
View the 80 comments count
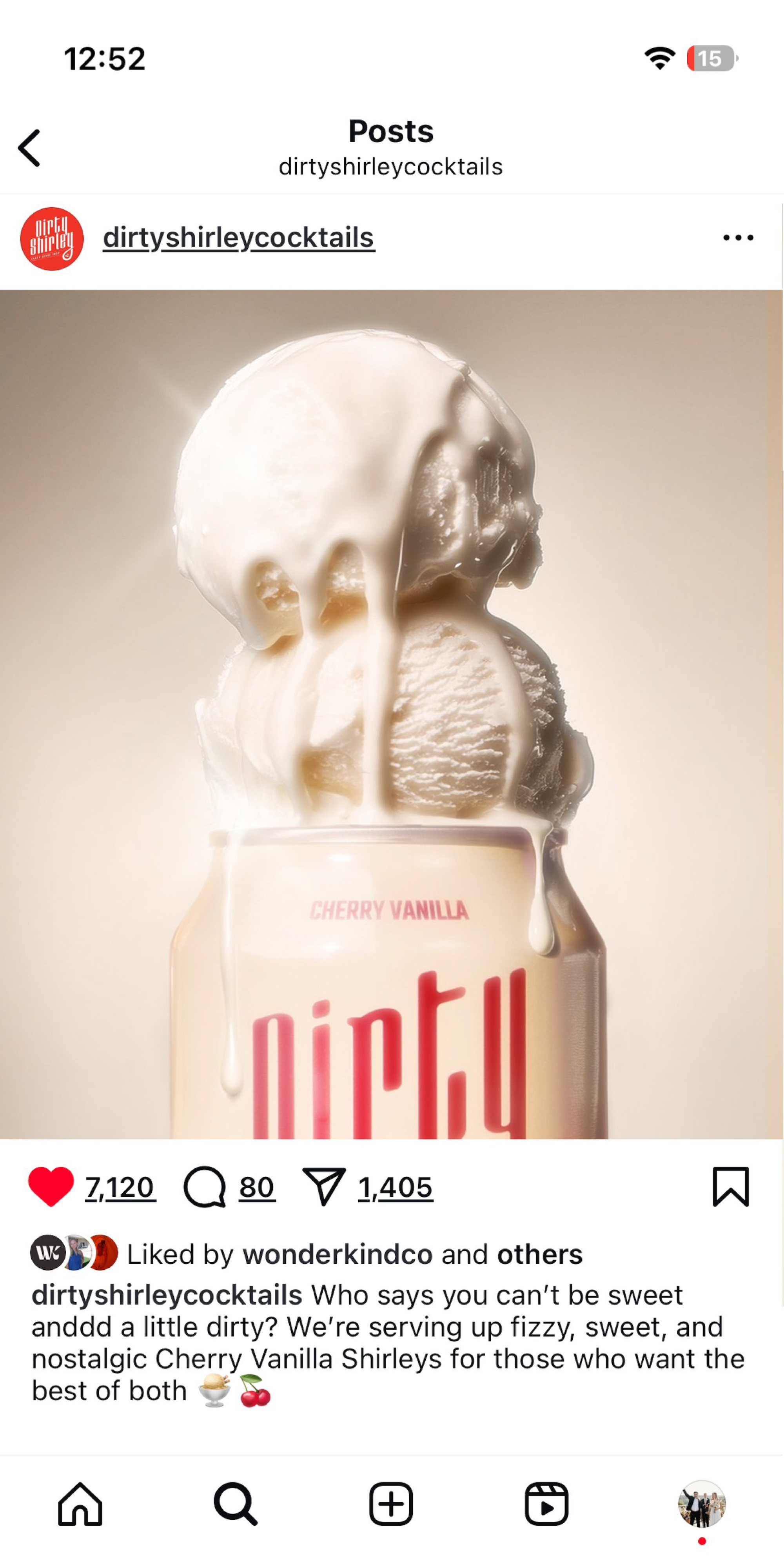pos(257,1187)
